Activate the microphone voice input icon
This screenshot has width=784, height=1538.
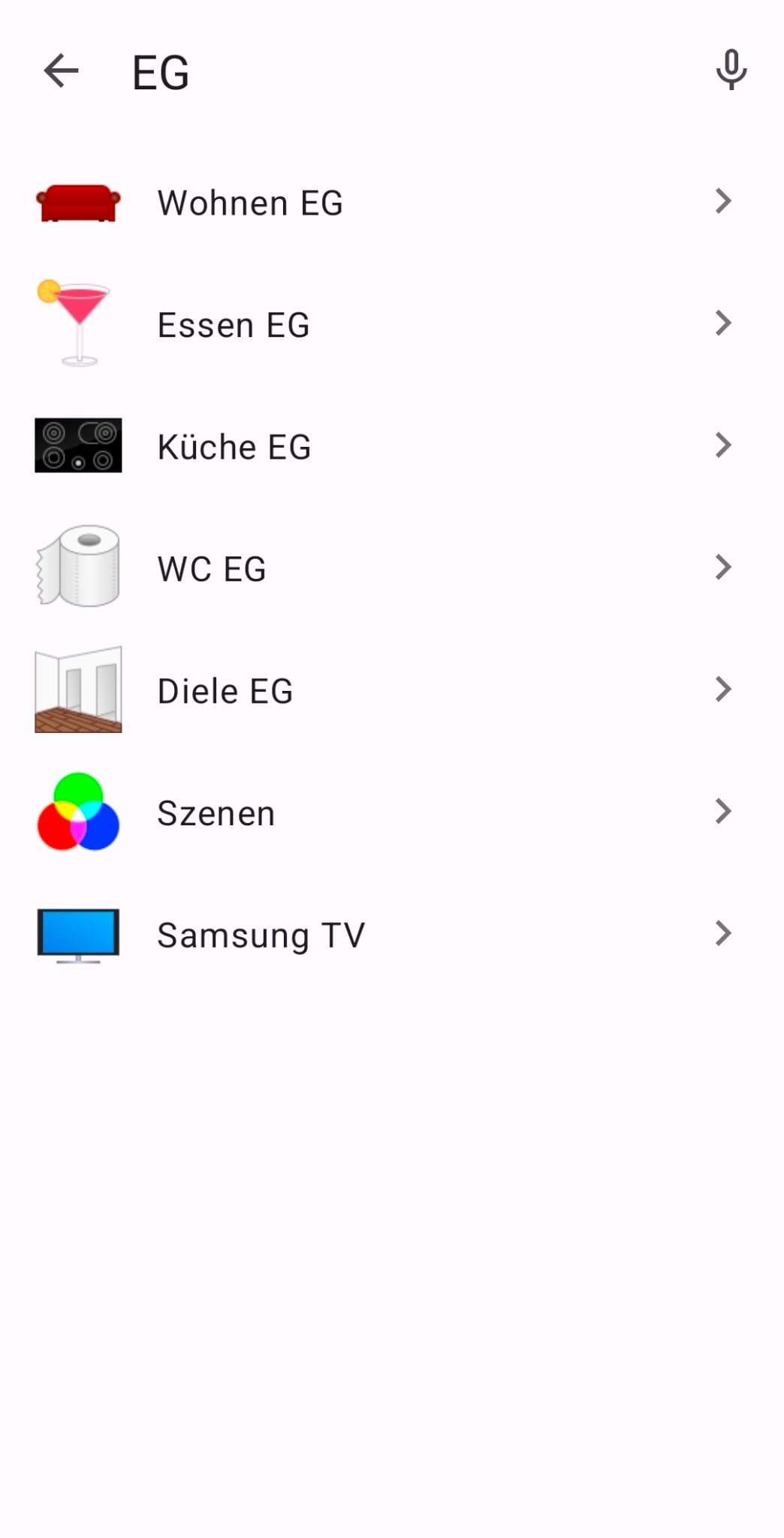point(731,70)
